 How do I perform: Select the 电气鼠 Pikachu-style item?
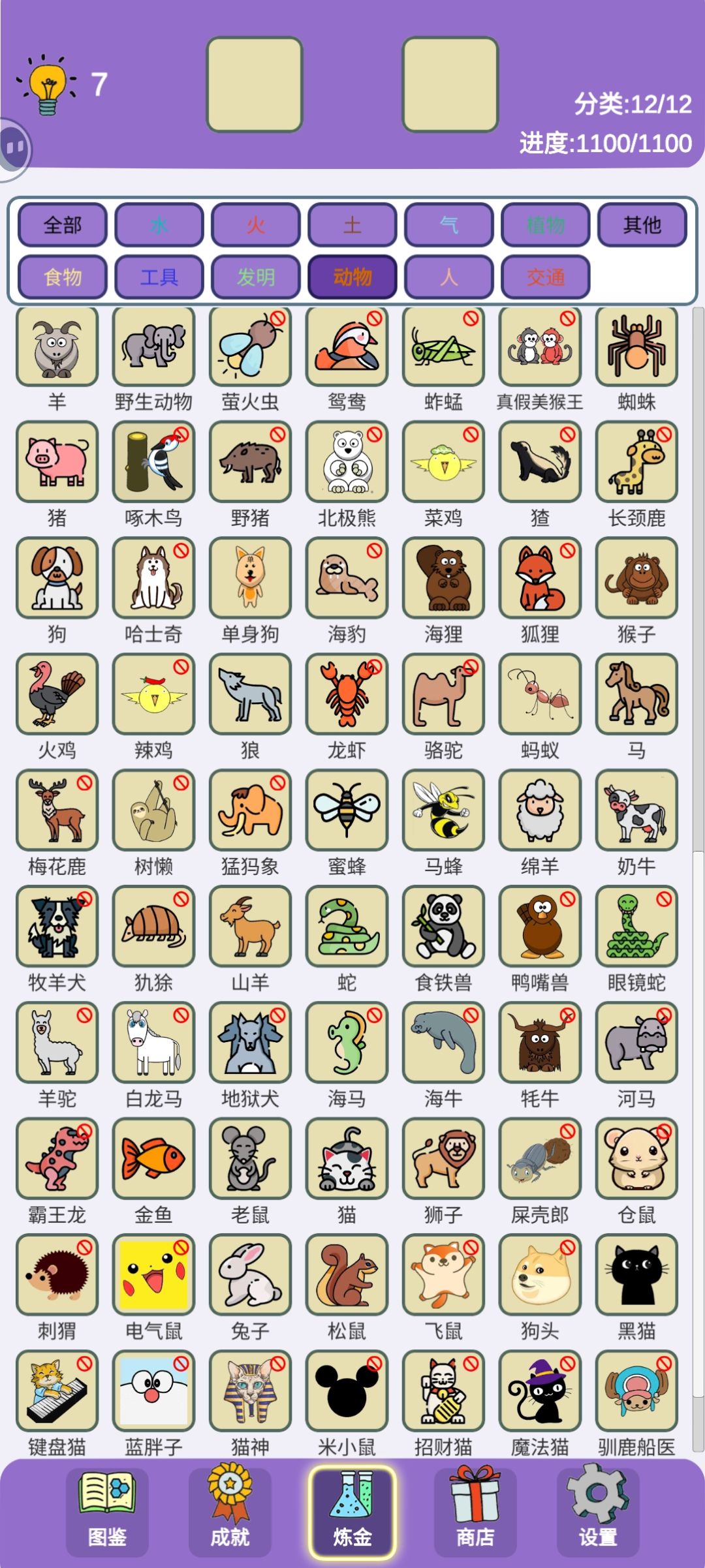click(152, 1275)
